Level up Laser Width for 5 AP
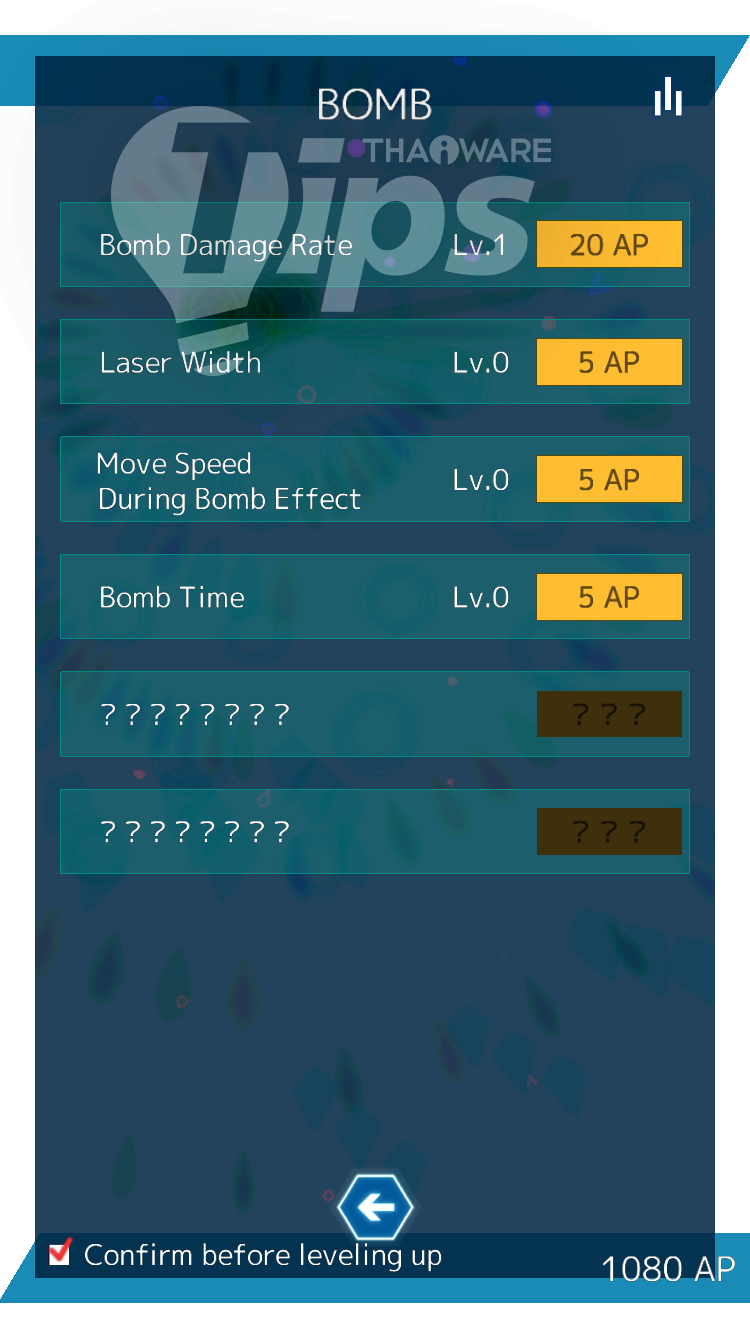750x1334 pixels. pos(609,362)
